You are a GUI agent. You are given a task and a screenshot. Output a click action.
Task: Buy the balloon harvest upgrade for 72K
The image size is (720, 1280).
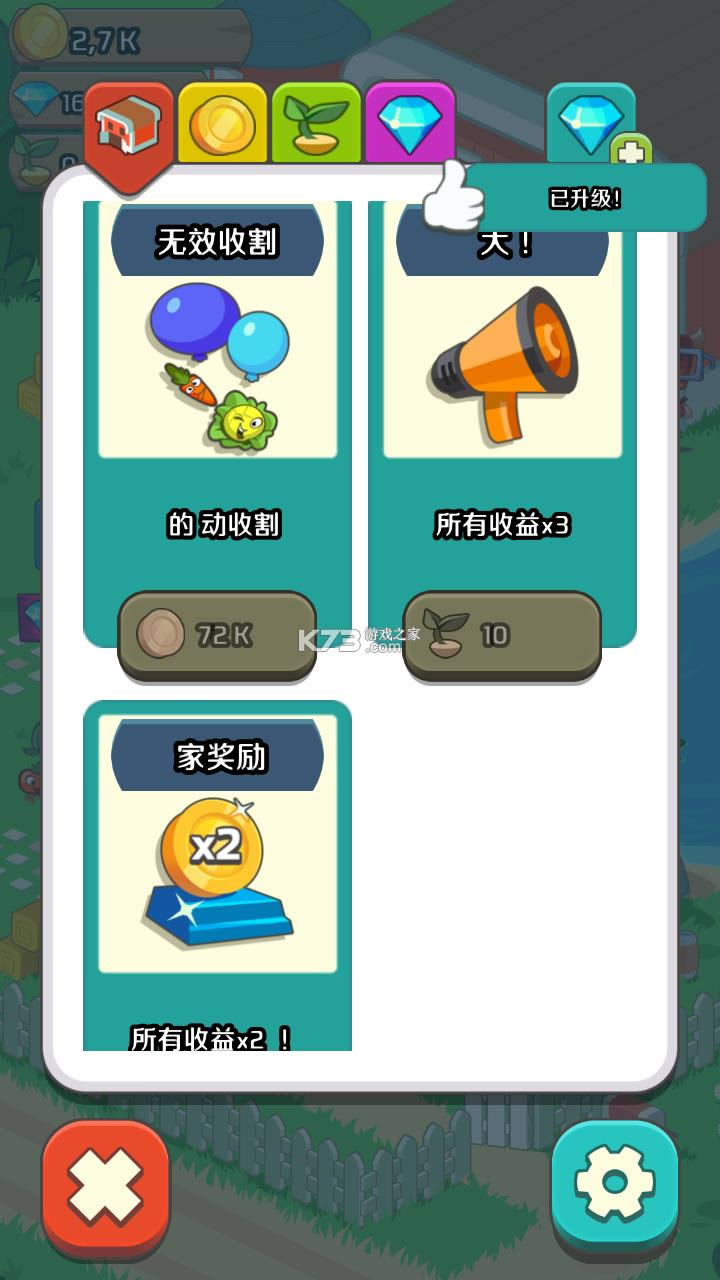click(x=217, y=635)
